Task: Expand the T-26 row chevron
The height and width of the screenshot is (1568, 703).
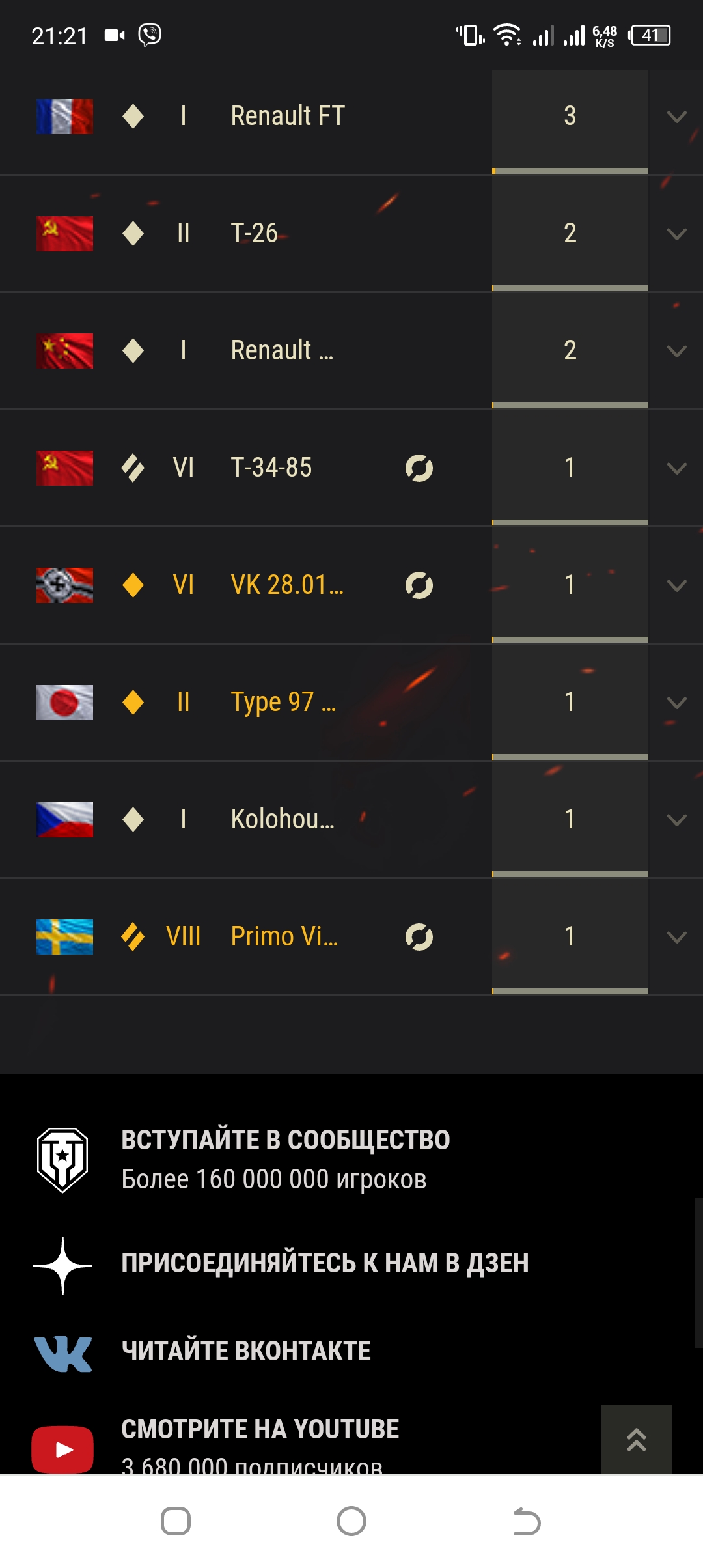Action: point(676,234)
